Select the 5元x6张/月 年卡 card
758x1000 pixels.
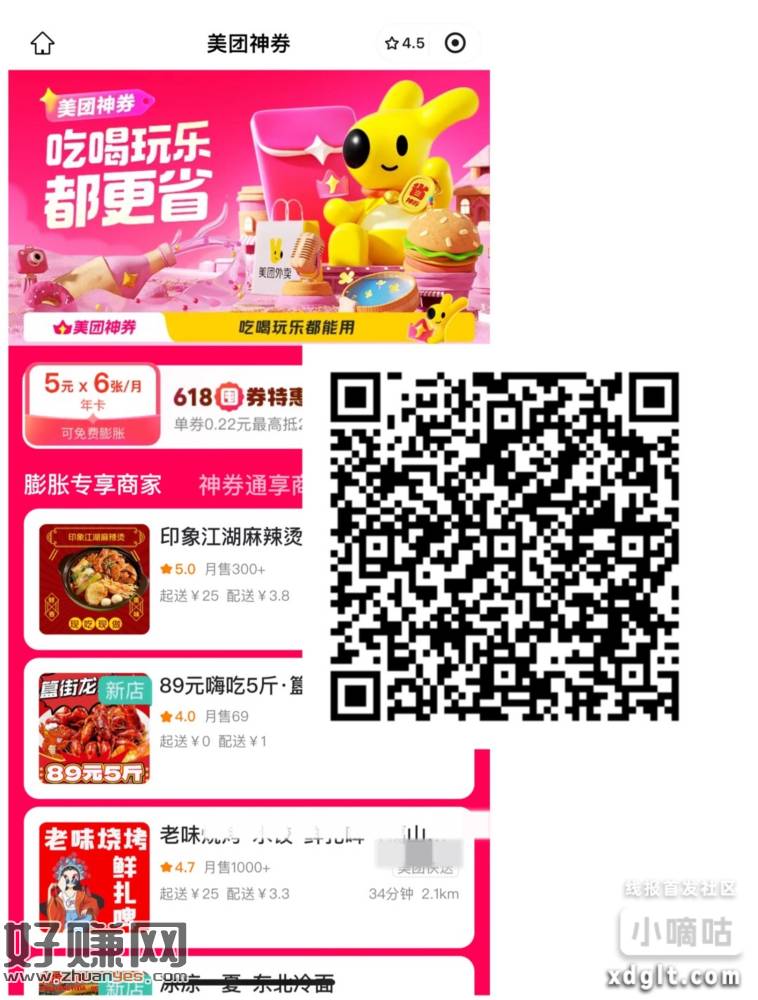[x=91, y=404]
